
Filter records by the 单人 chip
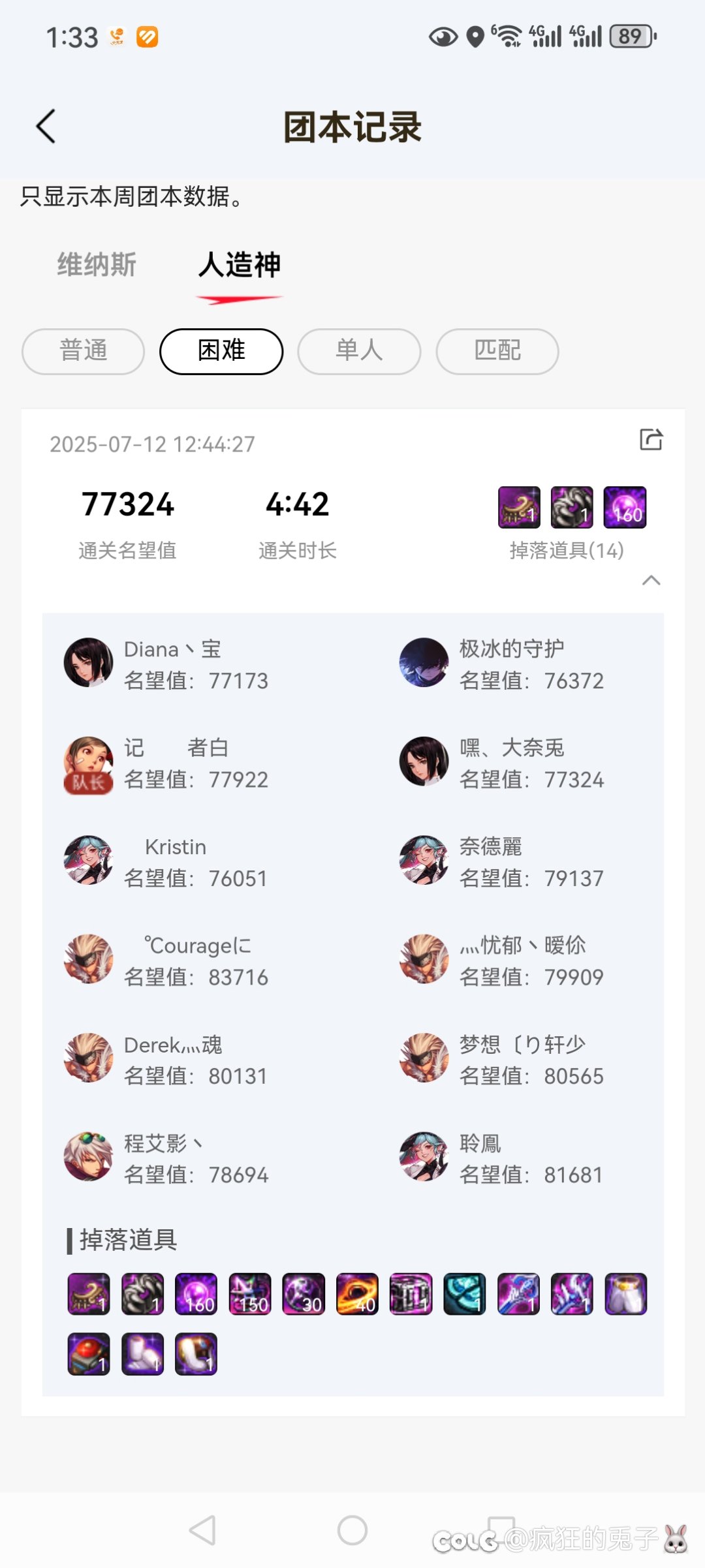[359, 351]
